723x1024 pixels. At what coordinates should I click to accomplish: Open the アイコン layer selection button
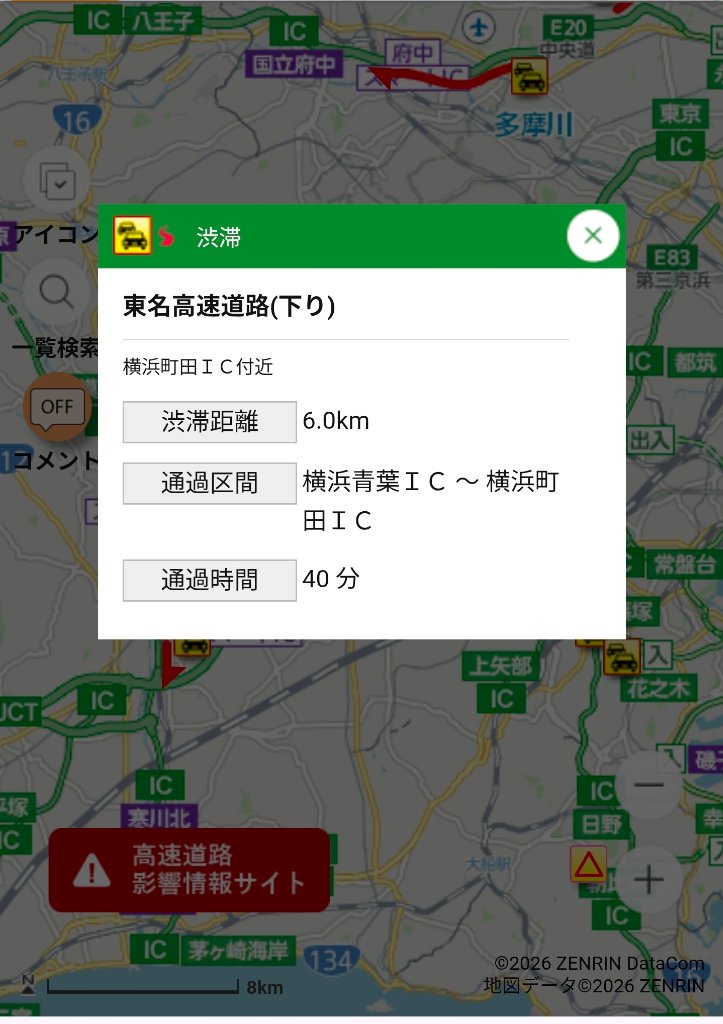click(56, 182)
